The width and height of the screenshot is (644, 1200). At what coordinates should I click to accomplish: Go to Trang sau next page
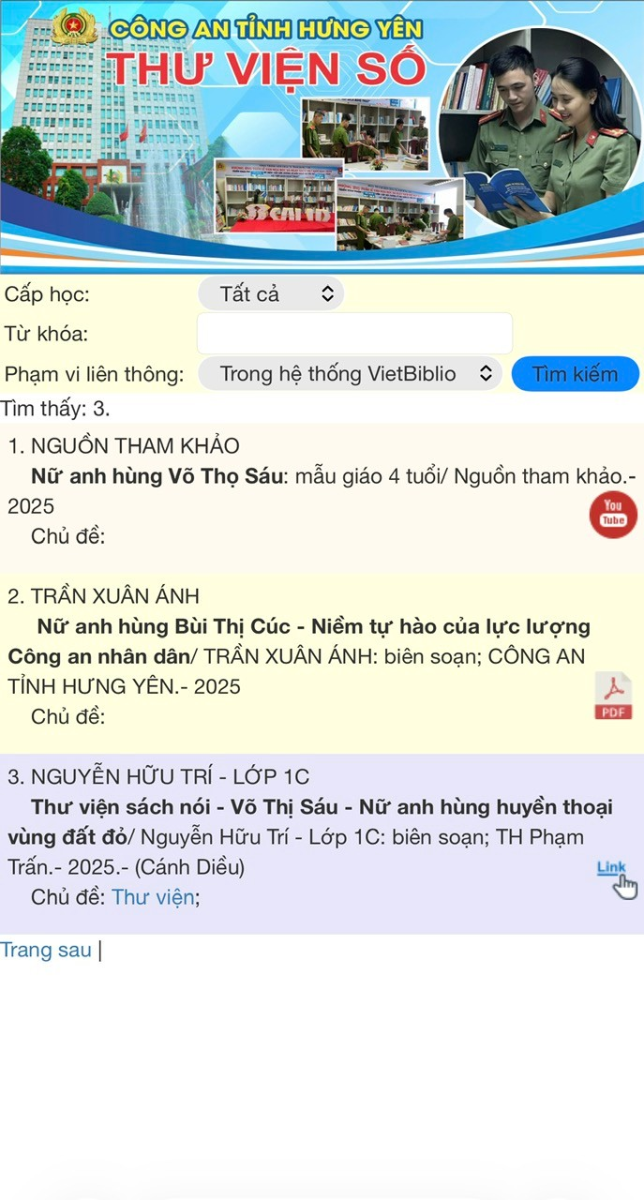(x=46, y=950)
